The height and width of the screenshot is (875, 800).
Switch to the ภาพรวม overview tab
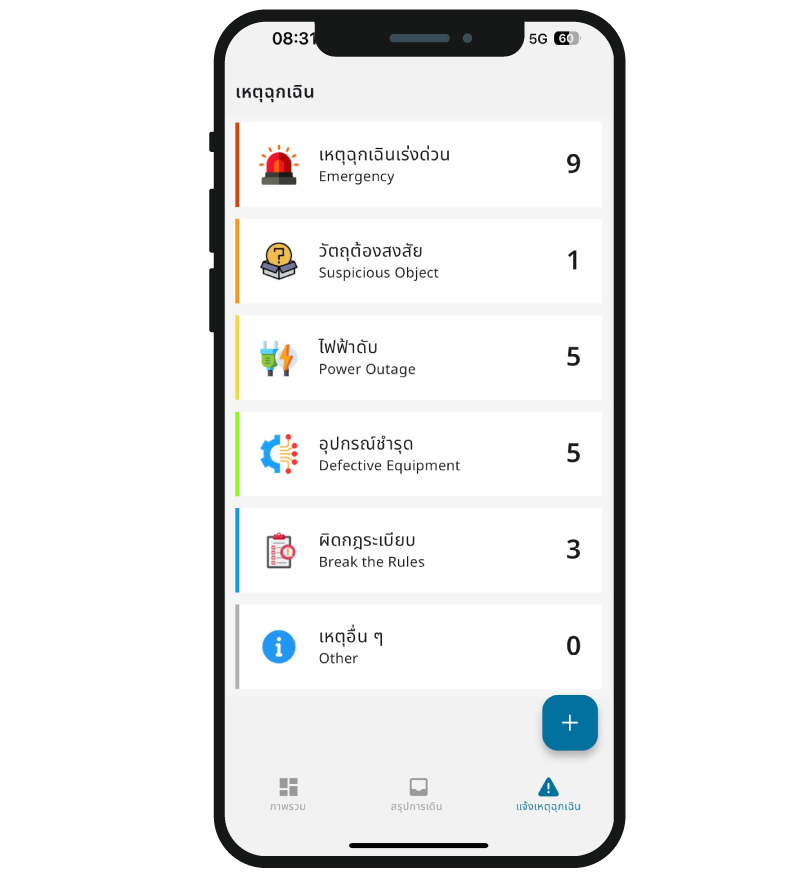pyautogui.click(x=288, y=795)
